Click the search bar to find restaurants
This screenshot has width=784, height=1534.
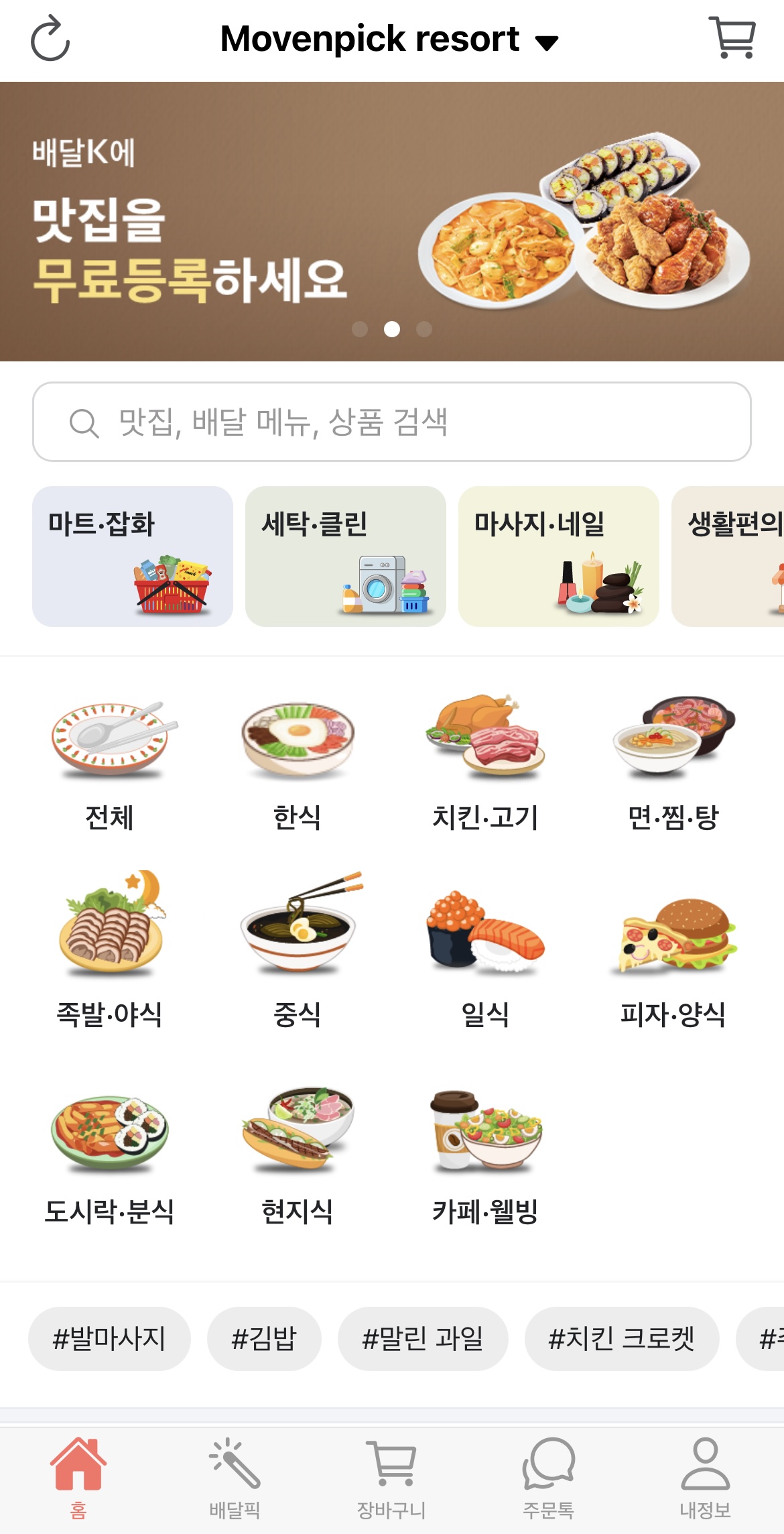pyautogui.click(x=392, y=421)
